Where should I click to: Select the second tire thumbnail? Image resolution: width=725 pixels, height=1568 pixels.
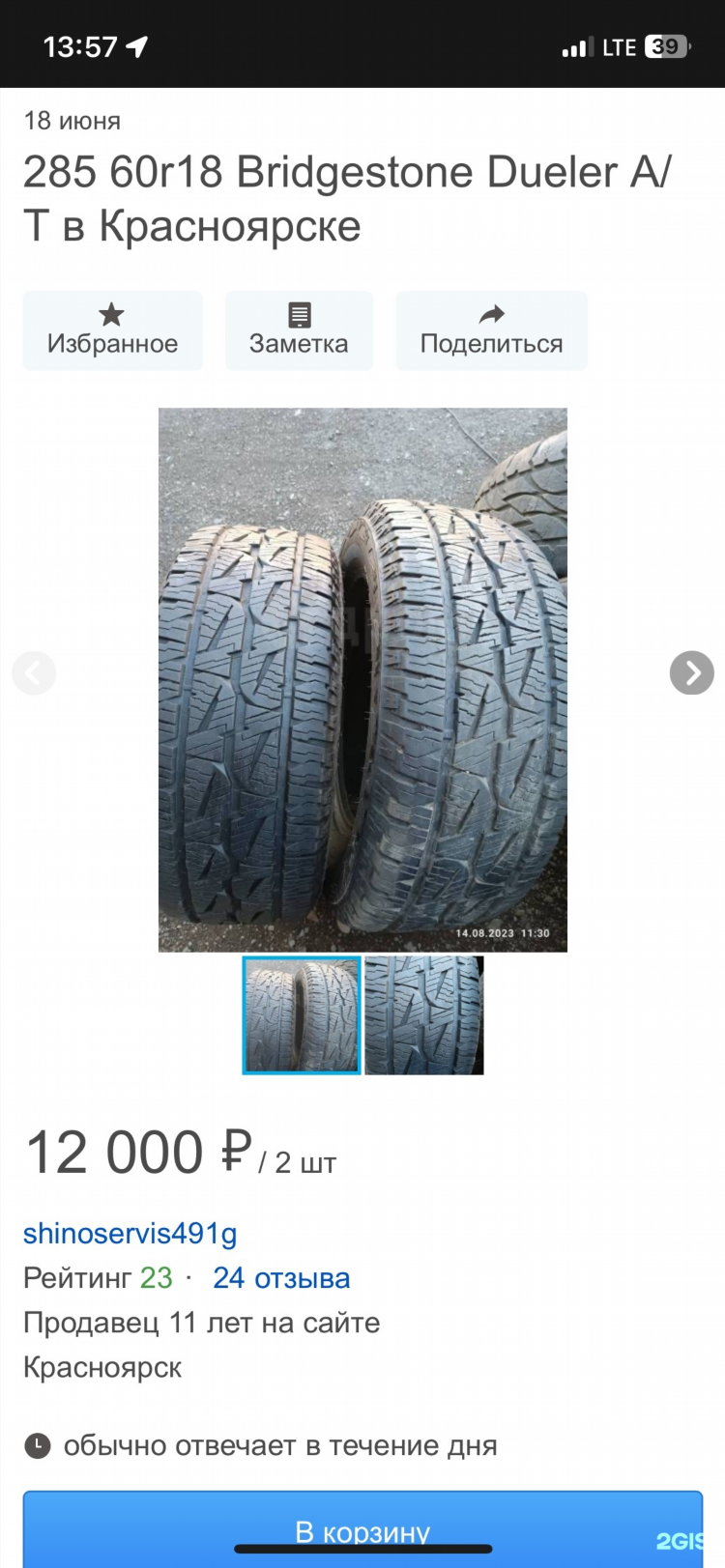tap(424, 1015)
